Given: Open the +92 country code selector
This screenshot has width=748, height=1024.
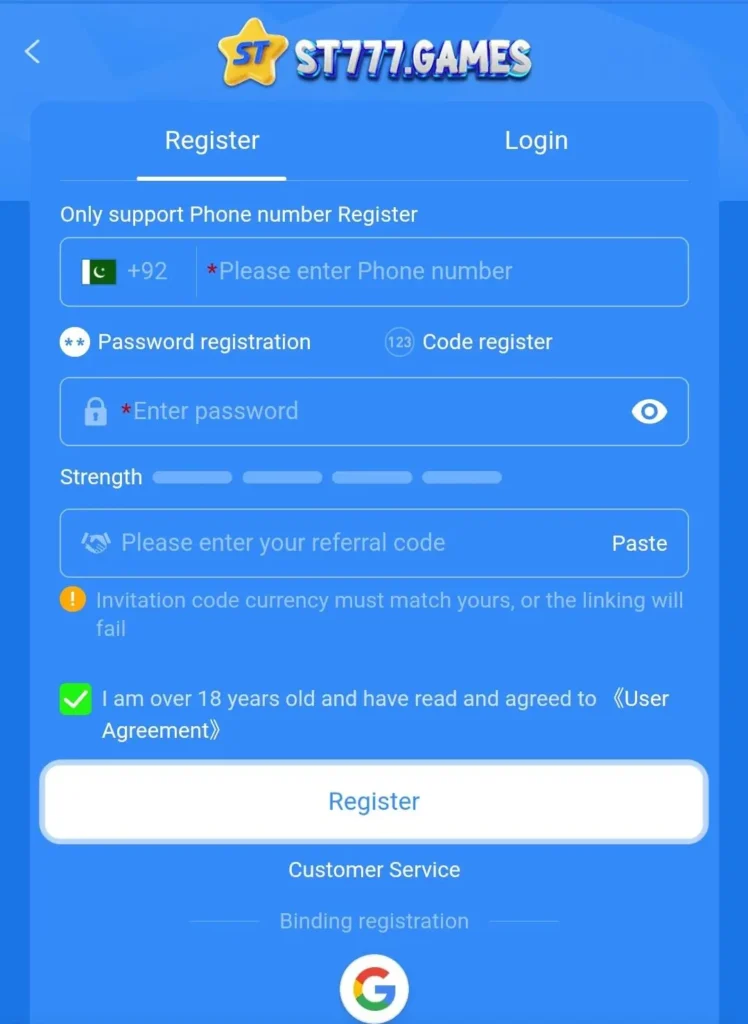Looking at the screenshot, I should pos(126,271).
